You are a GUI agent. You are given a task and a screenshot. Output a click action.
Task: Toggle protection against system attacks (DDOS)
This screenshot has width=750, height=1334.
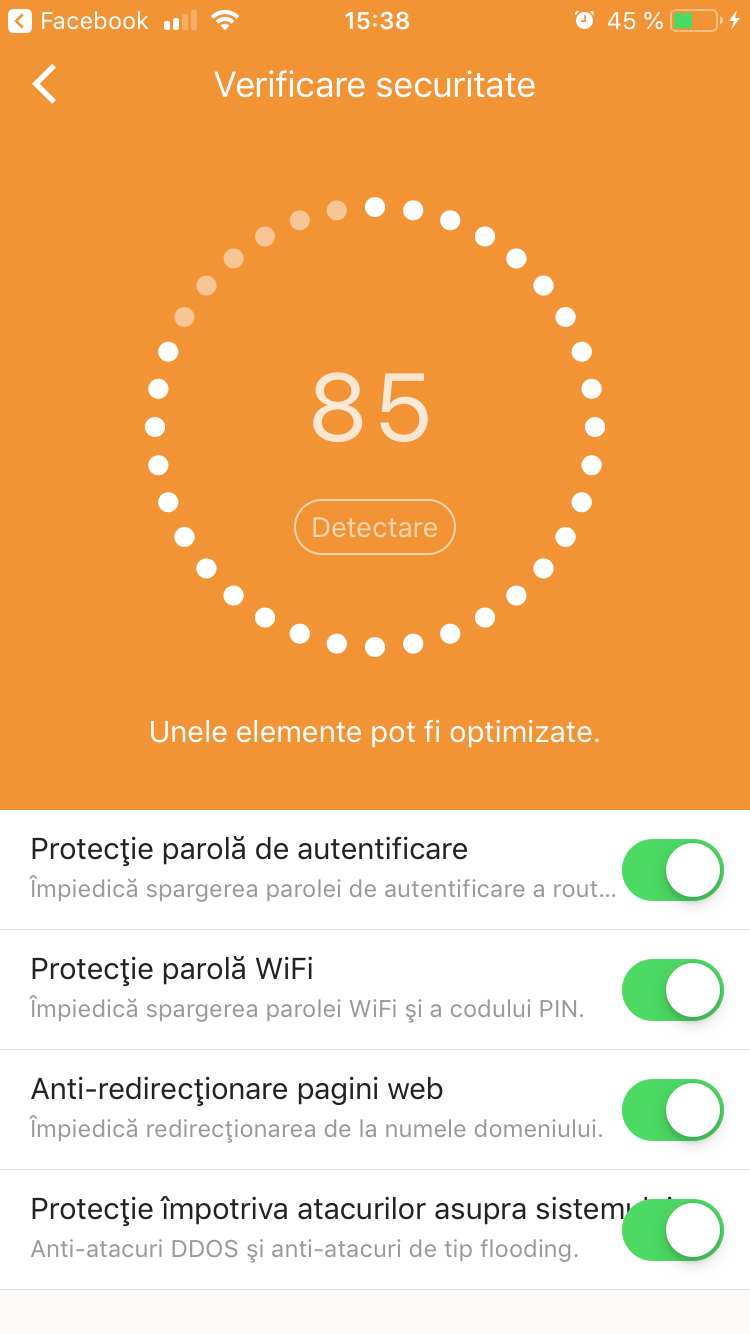pyautogui.click(x=672, y=1230)
